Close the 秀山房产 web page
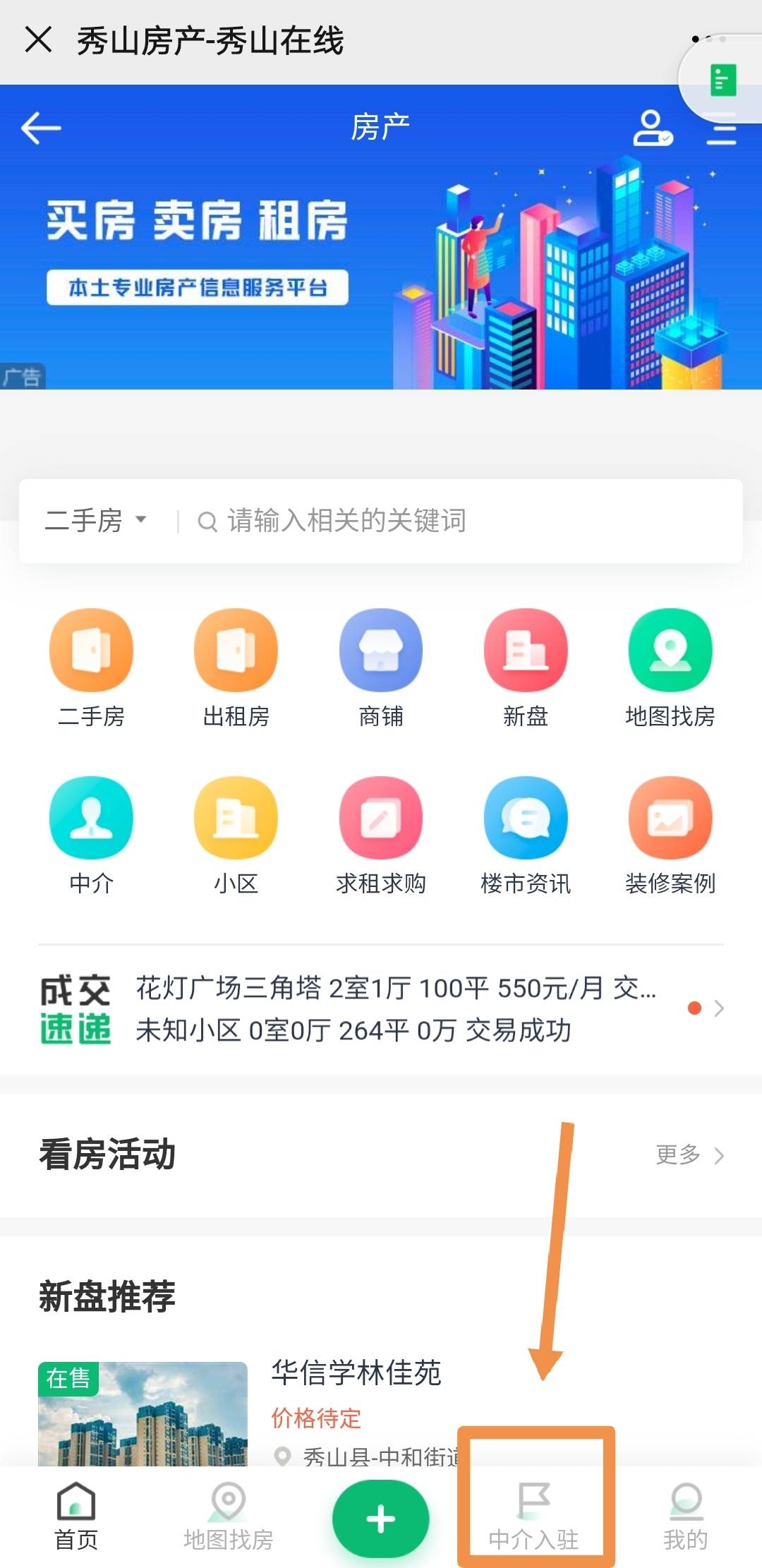 pos(38,40)
